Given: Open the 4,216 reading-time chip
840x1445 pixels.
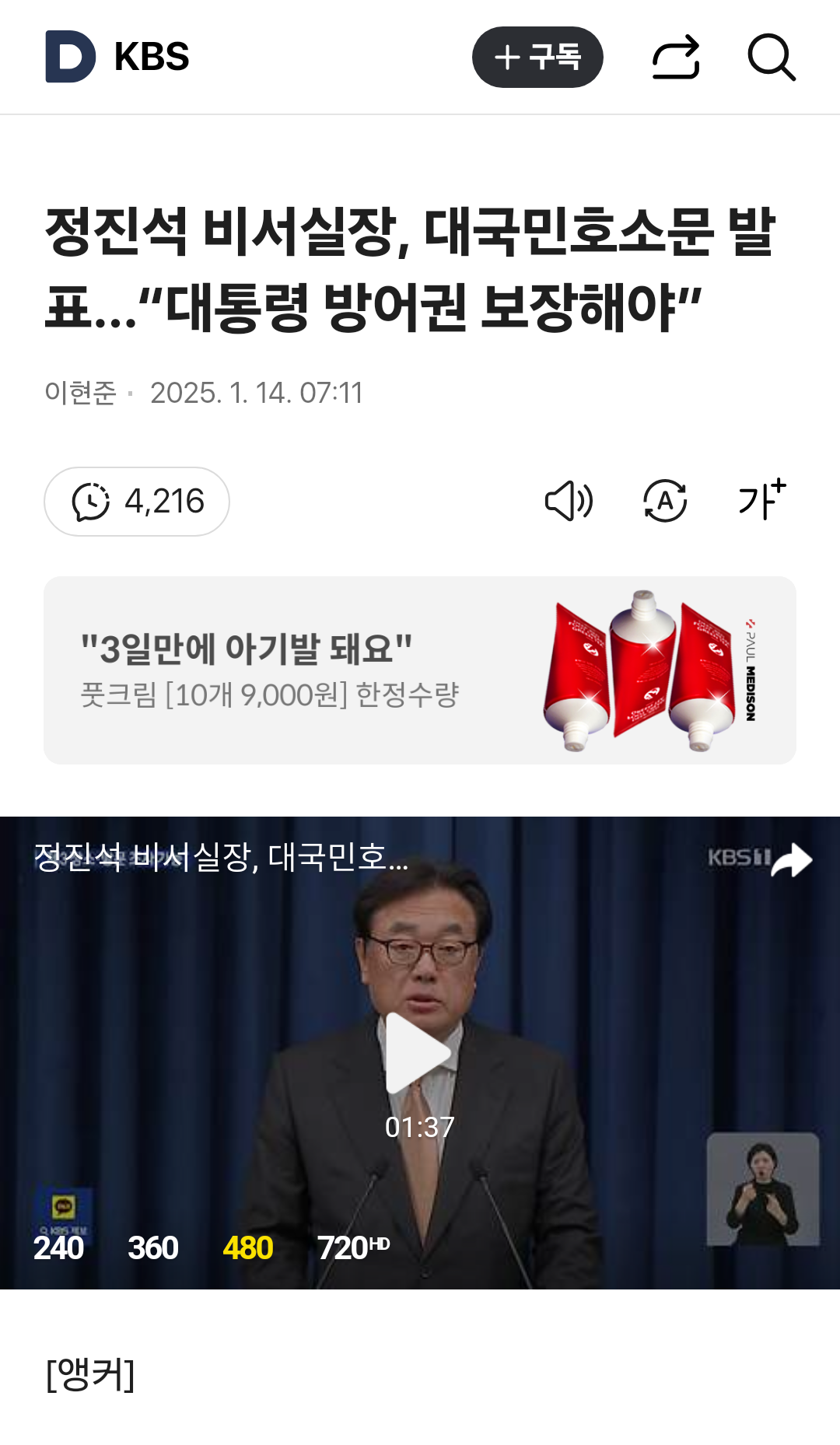Looking at the screenshot, I should tap(137, 502).
